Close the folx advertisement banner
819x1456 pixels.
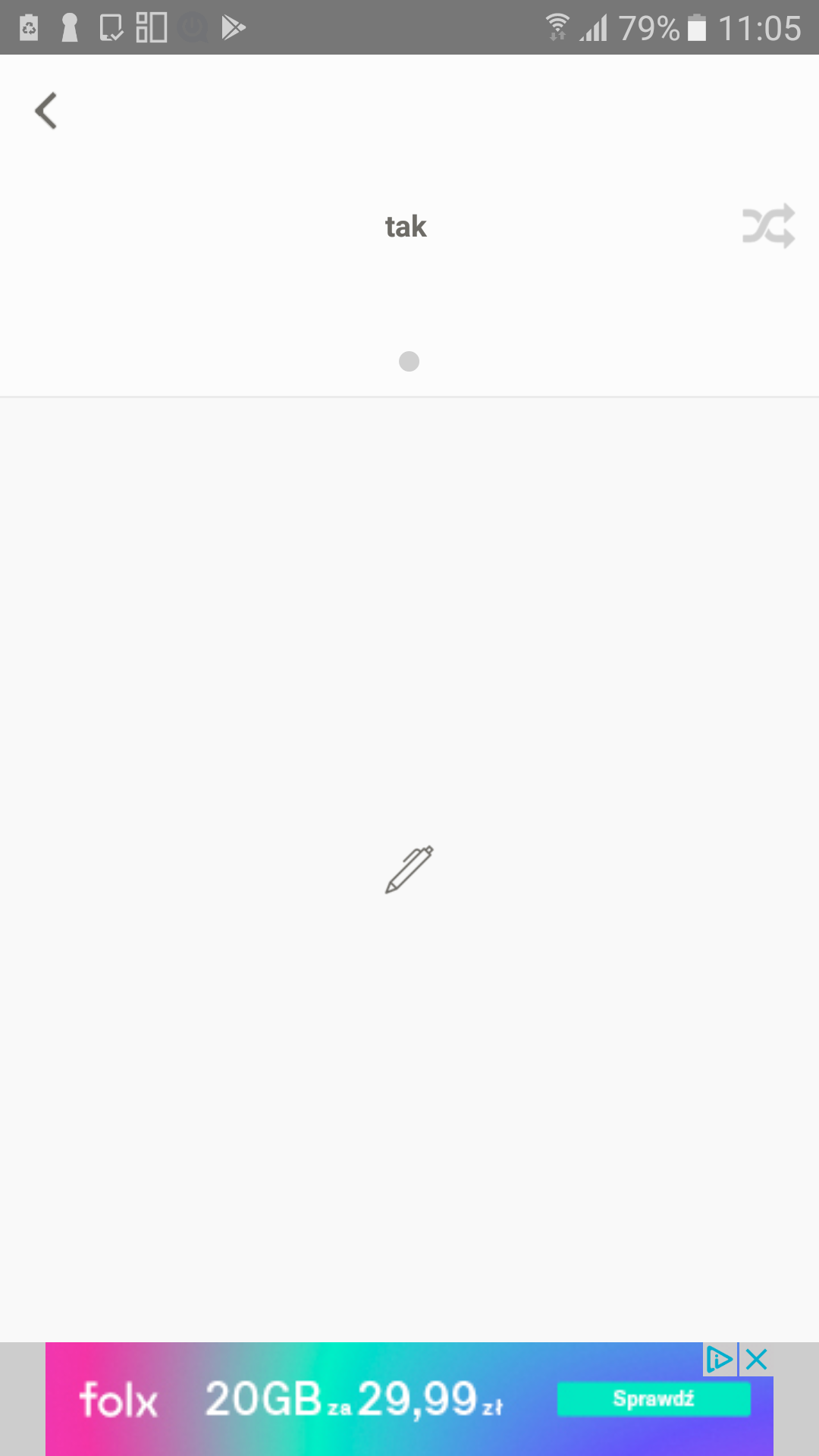point(757,1360)
